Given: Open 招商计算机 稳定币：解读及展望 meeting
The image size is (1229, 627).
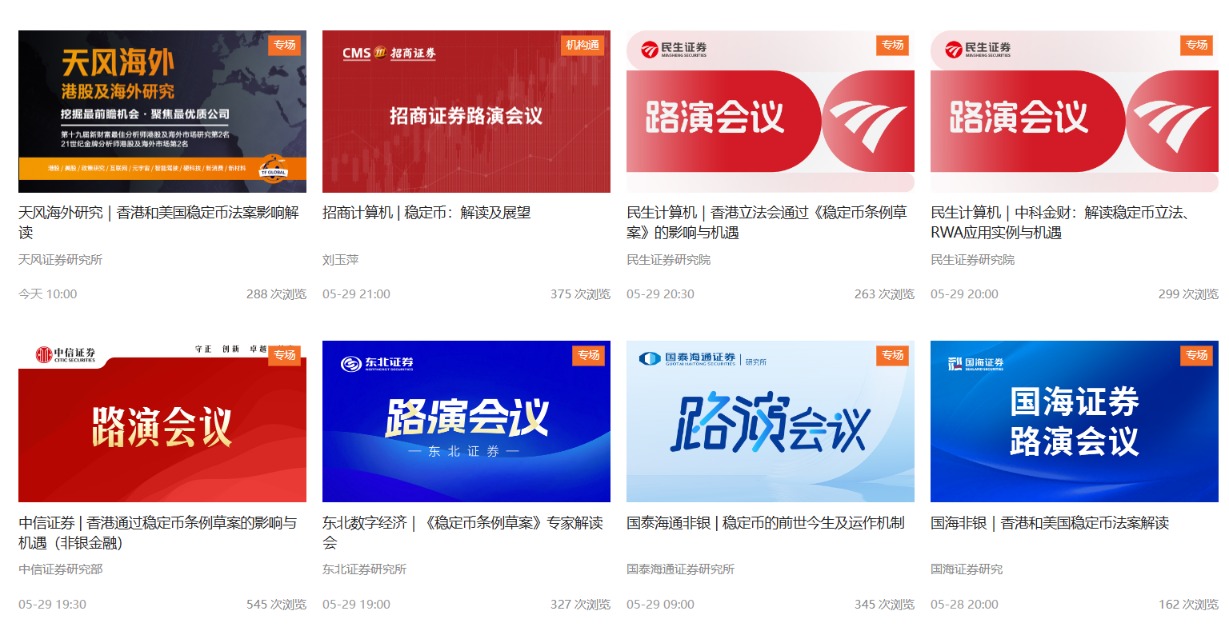Looking at the screenshot, I should coord(466,112).
